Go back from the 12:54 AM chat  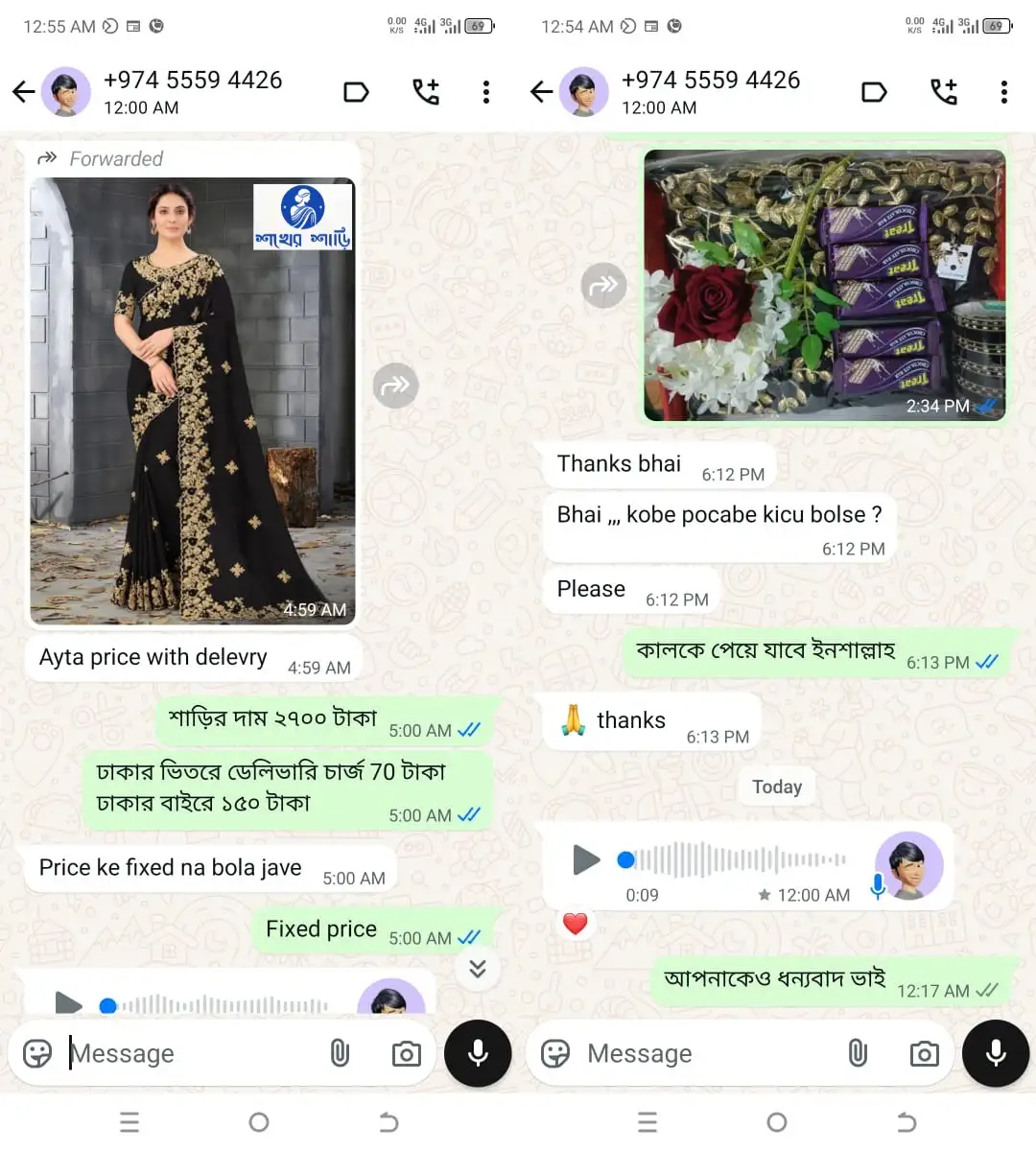pyautogui.click(x=541, y=92)
